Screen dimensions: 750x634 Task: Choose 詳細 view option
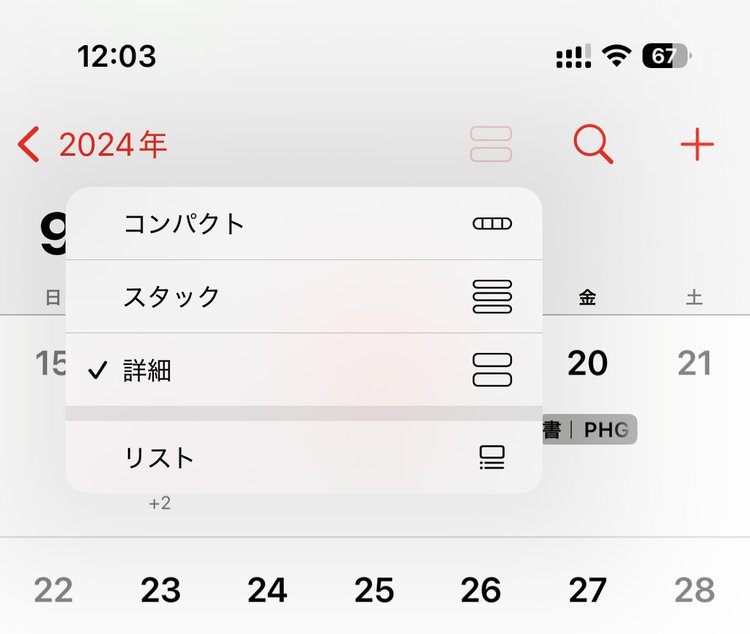pyautogui.click(x=304, y=370)
